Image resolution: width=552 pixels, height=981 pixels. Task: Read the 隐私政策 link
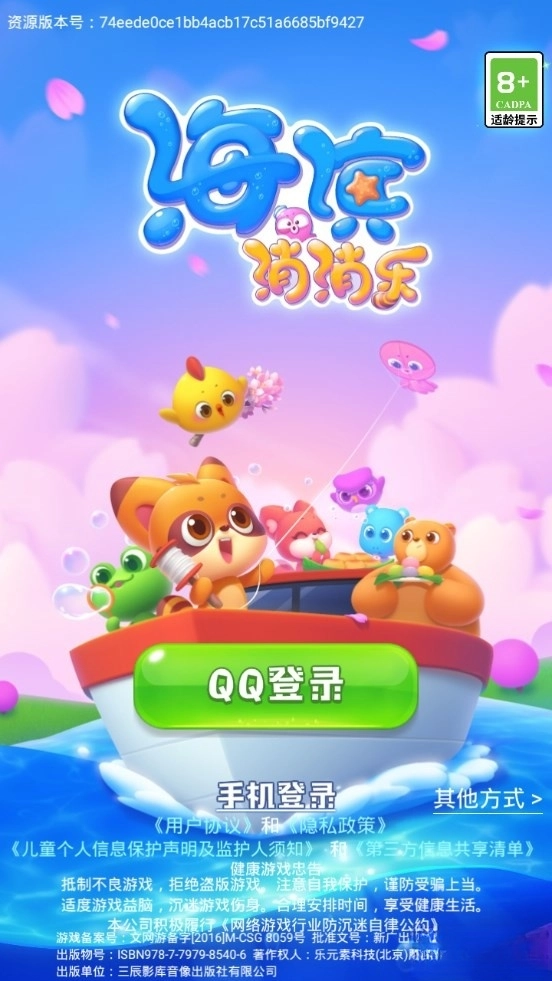pyautogui.click(x=335, y=826)
